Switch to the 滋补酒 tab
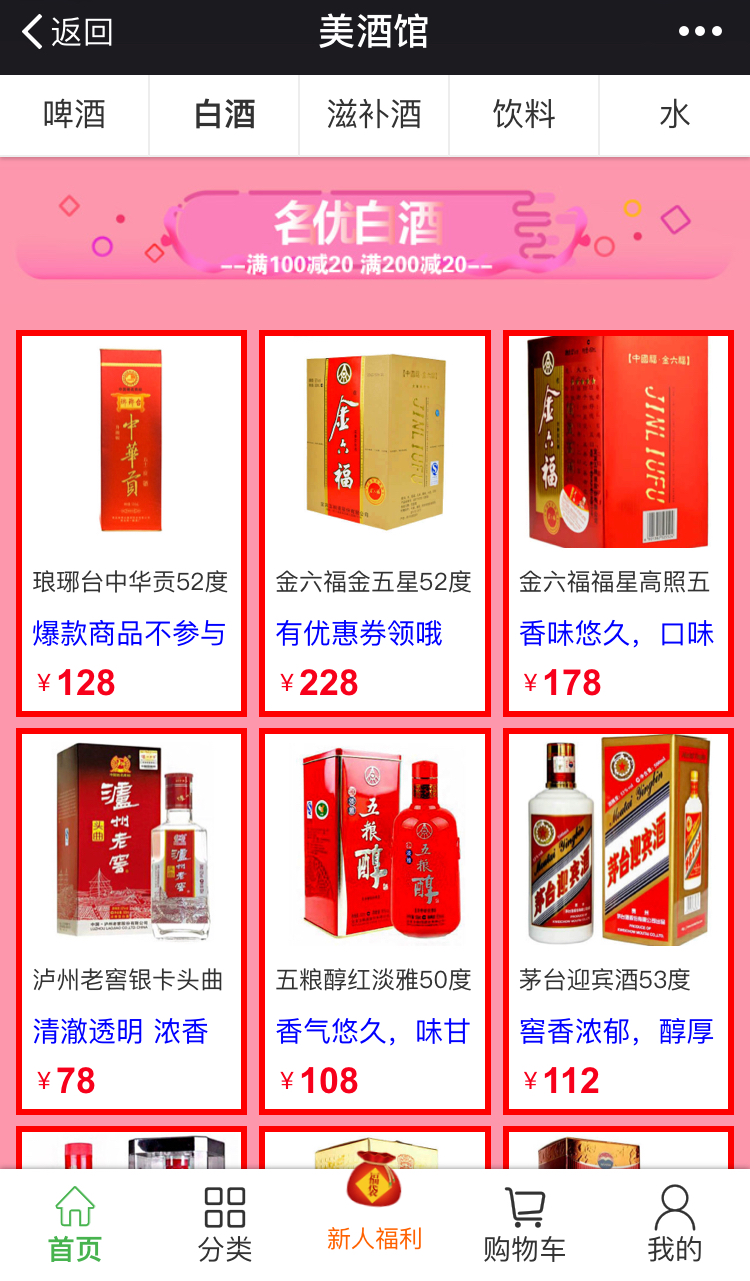Image resolution: width=750 pixels, height=1281 pixels. point(374,115)
